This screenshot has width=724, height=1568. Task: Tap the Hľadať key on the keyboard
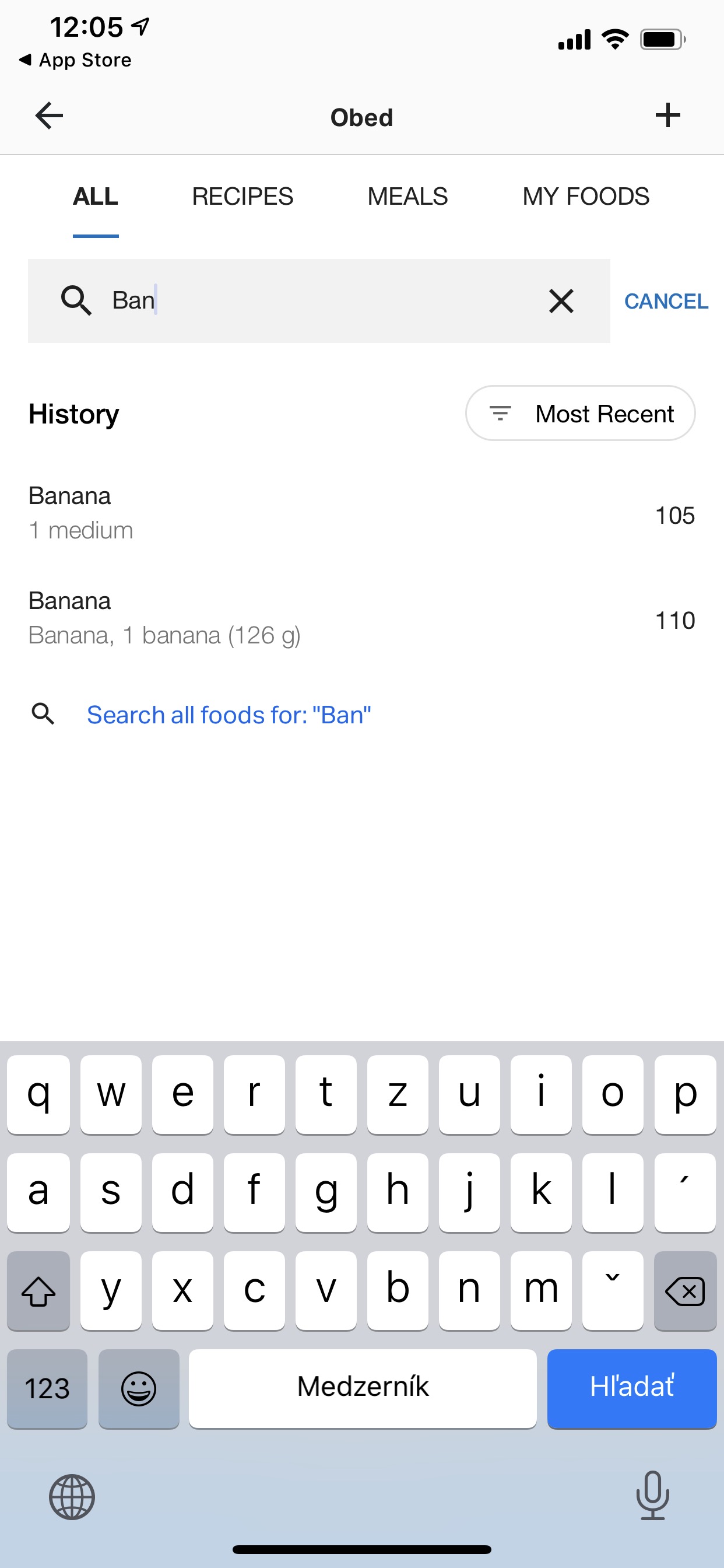point(631,1388)
